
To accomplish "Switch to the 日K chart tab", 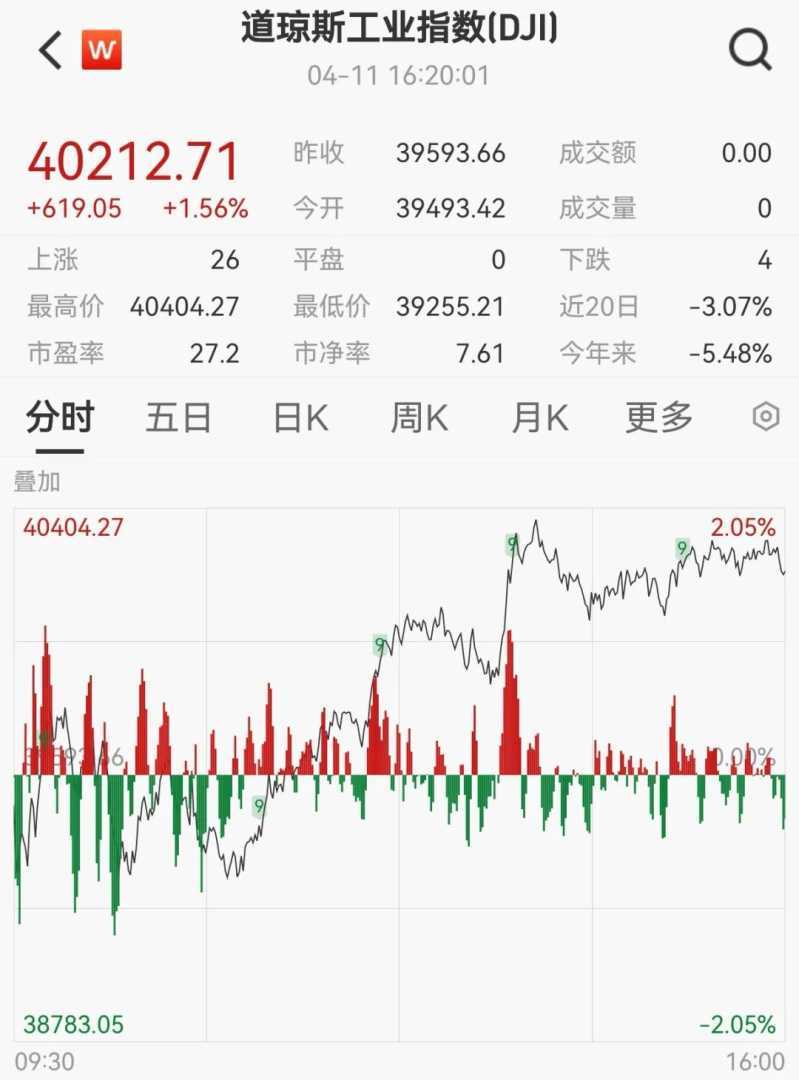I will (300, 418).
